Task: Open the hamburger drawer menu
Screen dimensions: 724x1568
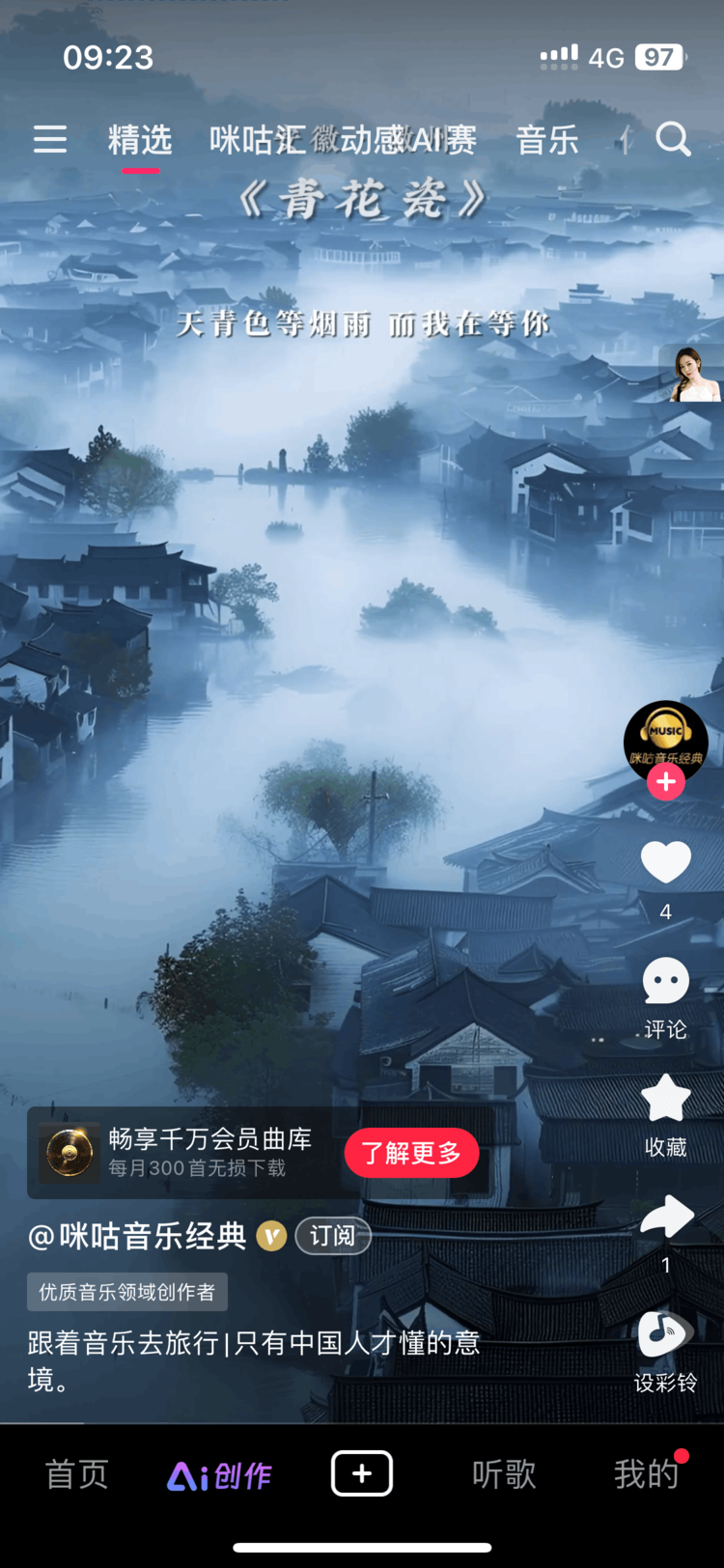Action: [x=50, y=140]
